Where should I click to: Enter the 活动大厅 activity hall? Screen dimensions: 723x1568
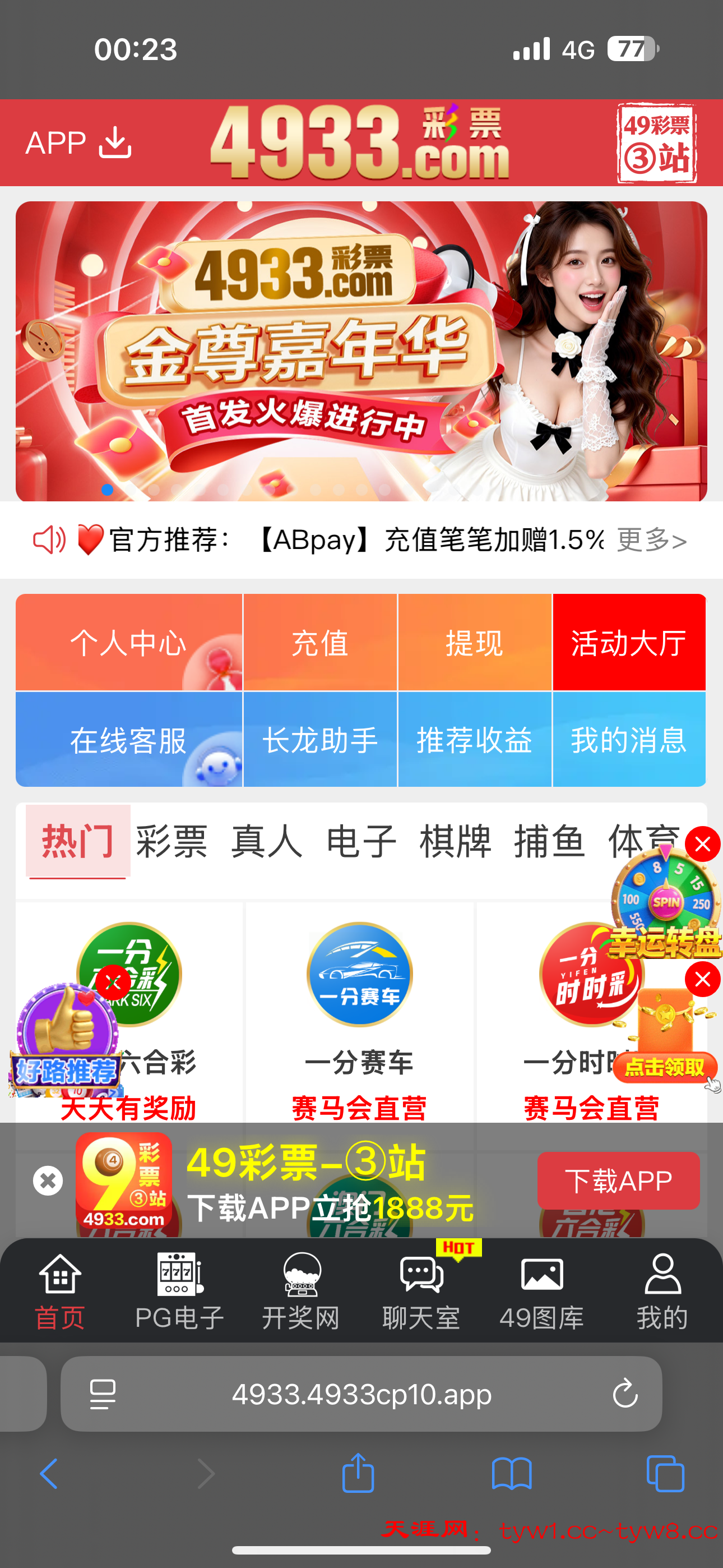629,642
